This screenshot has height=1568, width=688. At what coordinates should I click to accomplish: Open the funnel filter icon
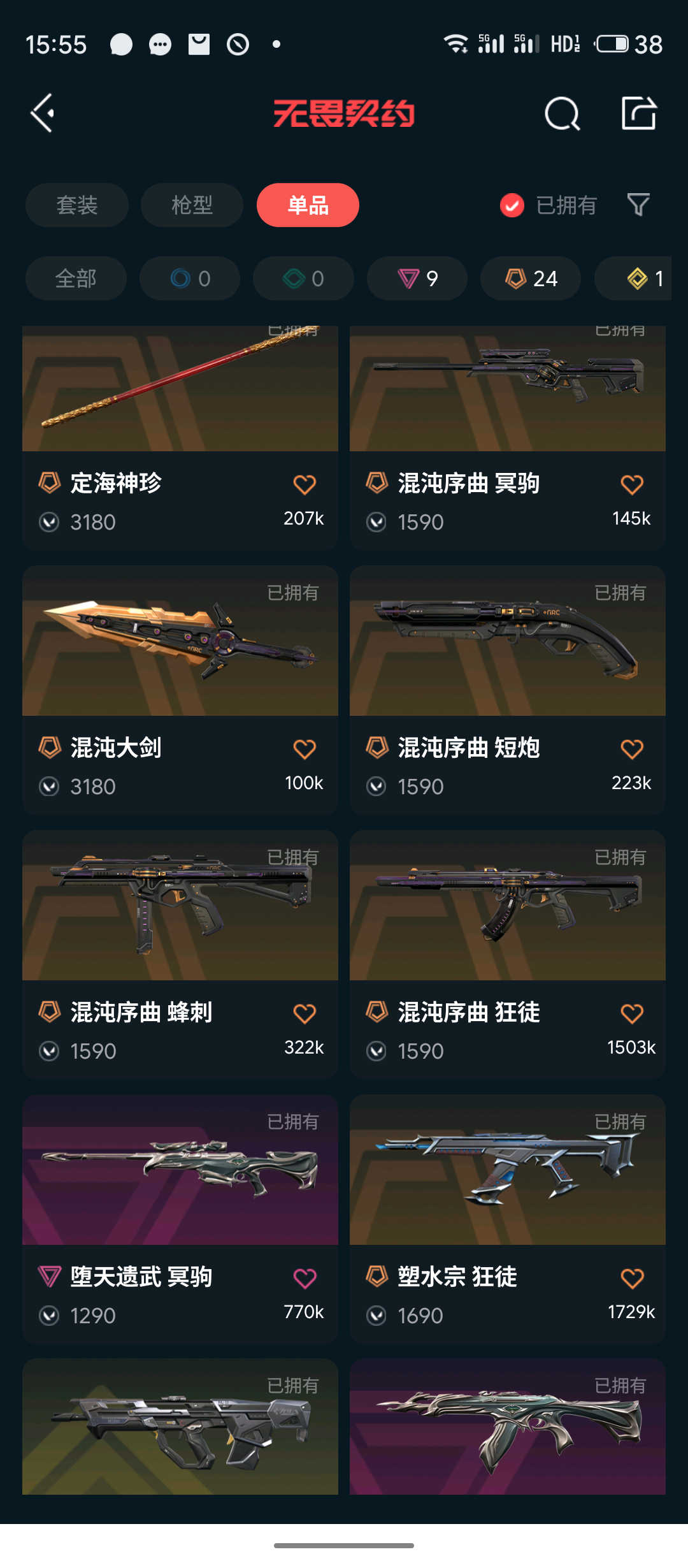(x=638, y=205)
